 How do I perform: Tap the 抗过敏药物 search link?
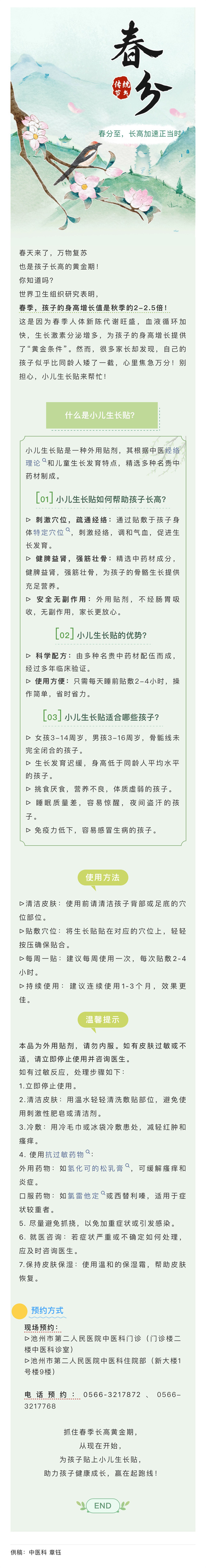click(65, 1154)
